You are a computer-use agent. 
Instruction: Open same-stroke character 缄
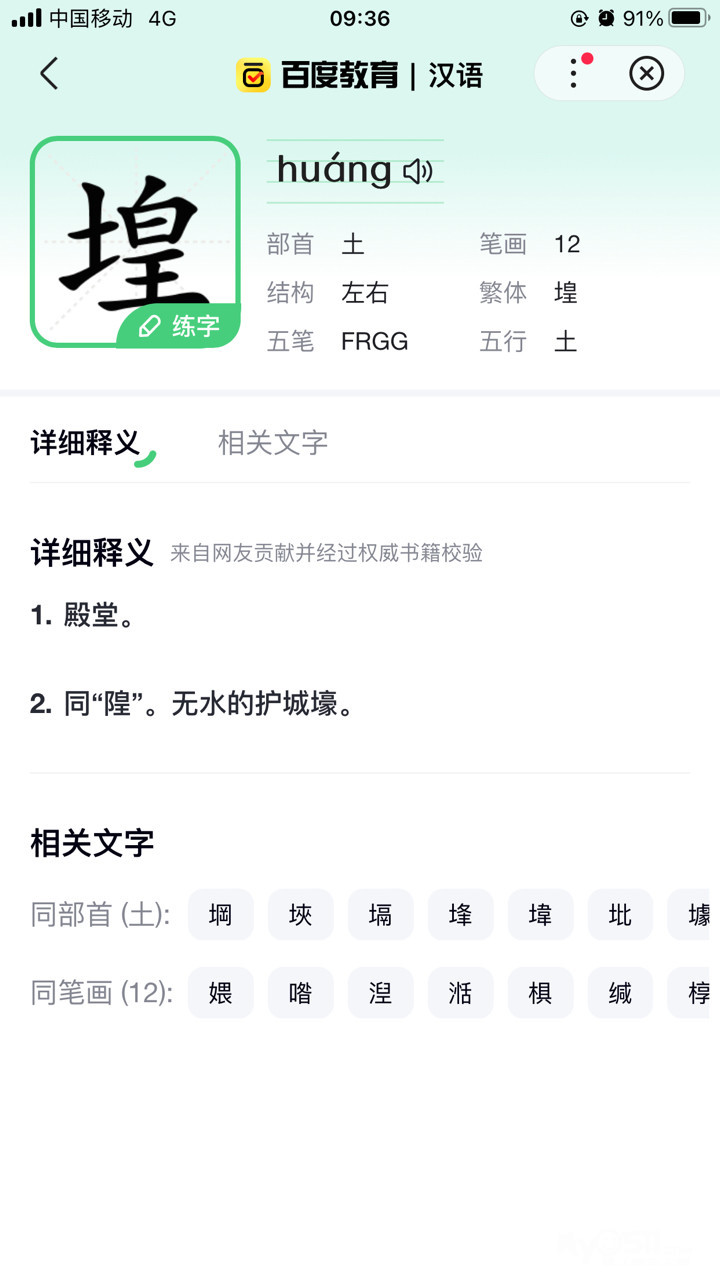(x=620, y=992)
